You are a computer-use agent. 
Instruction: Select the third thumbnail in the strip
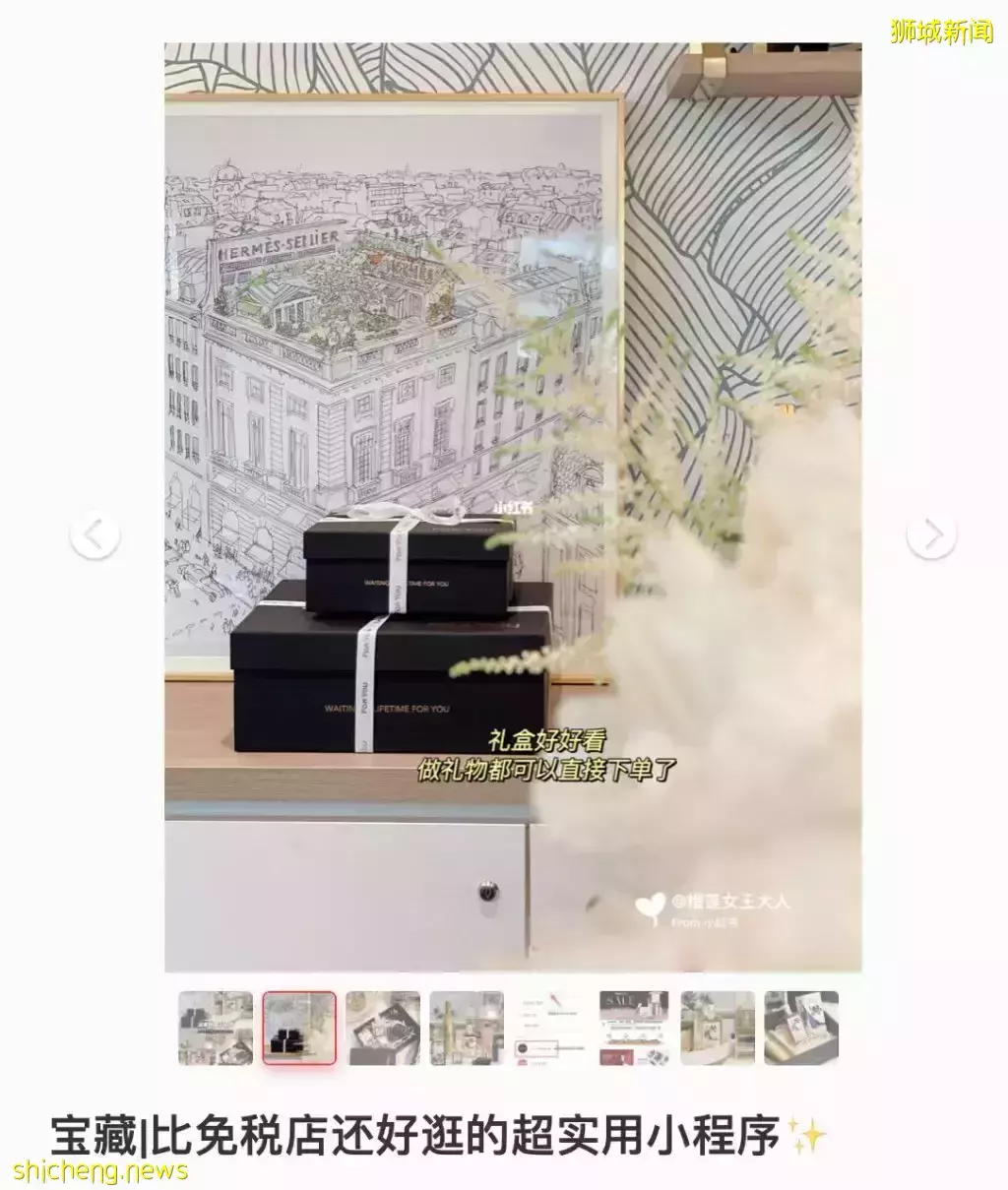pos(384,1027)
